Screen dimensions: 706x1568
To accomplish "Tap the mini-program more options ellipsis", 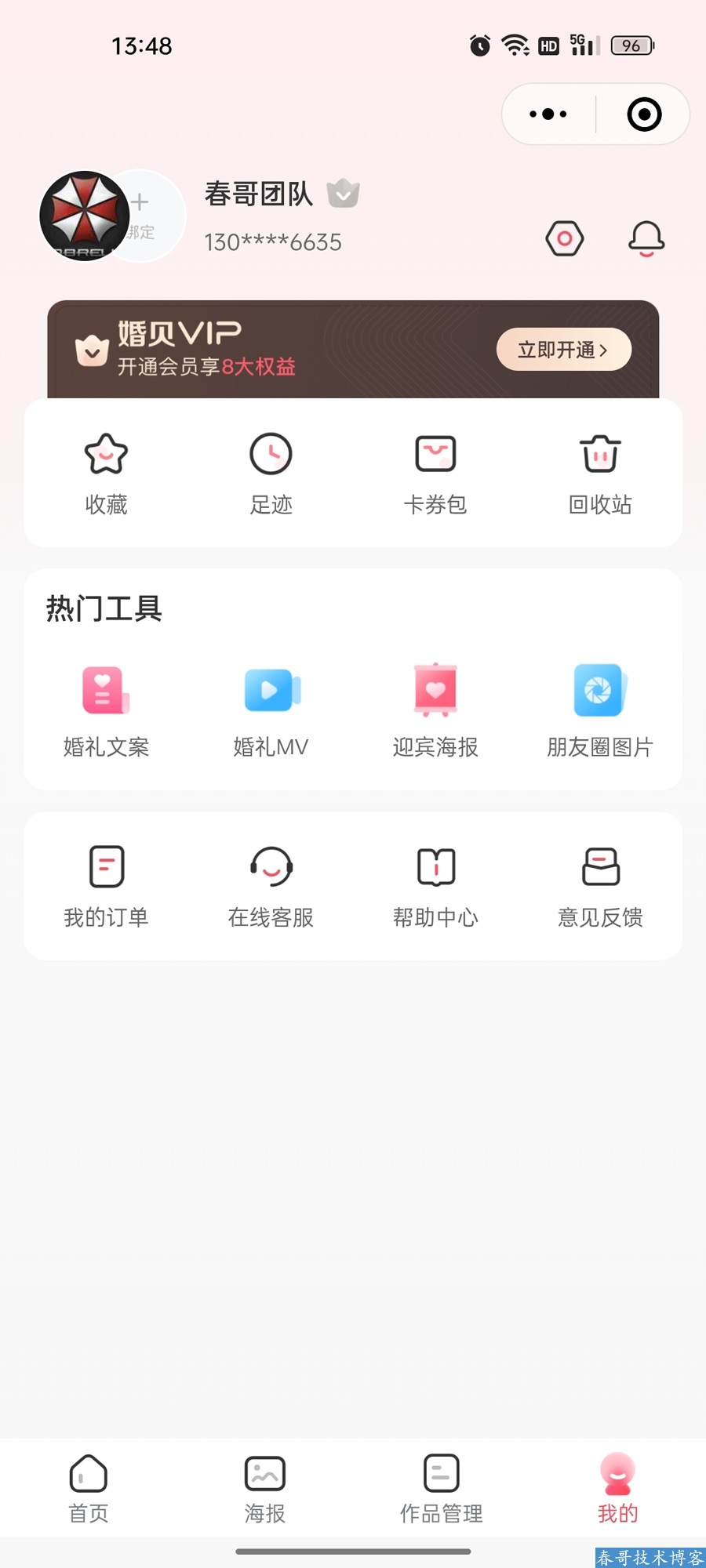I will pyautogui.click(x=547, y=114).
